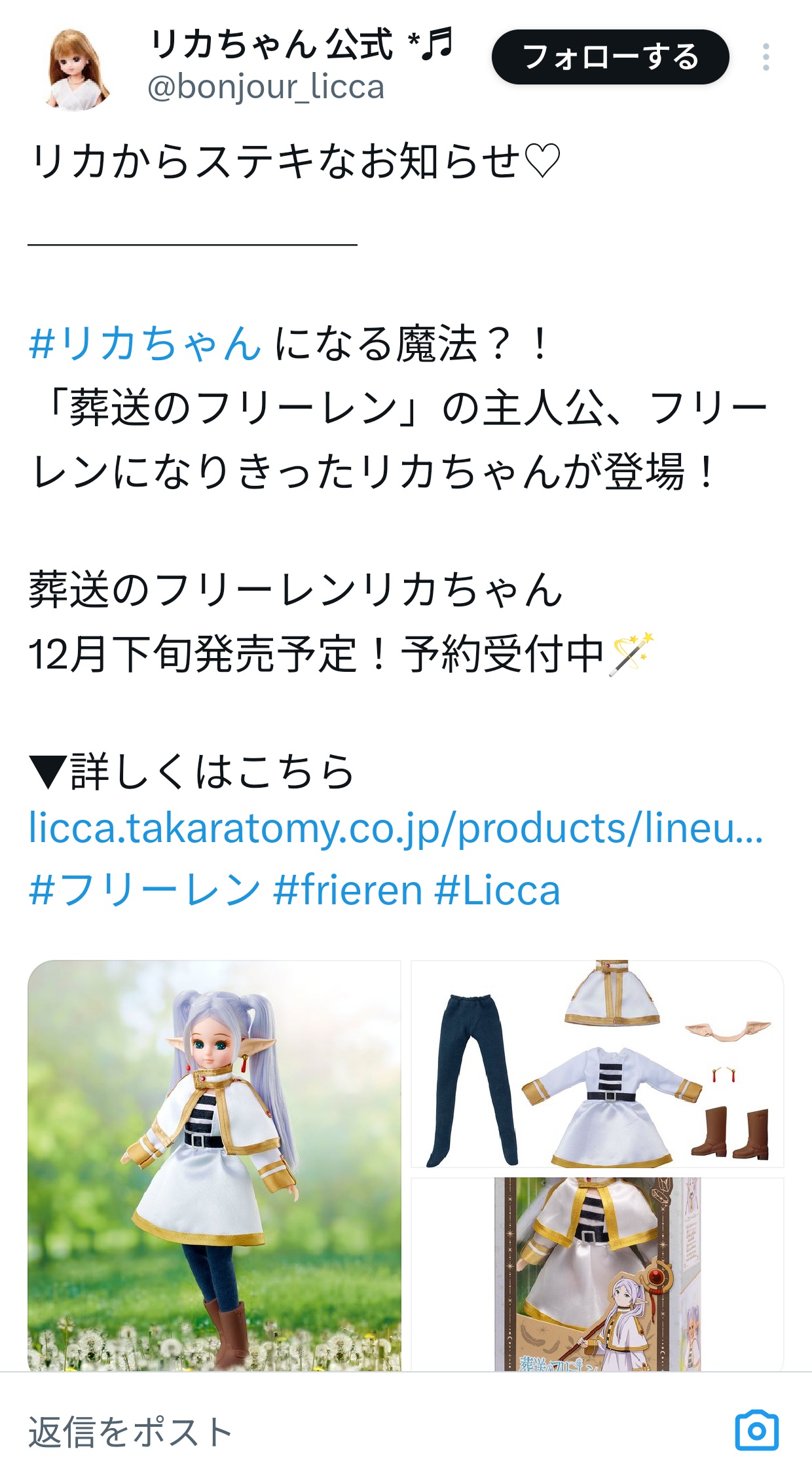Open the リカちゃん公式 profile avatar

77,68
